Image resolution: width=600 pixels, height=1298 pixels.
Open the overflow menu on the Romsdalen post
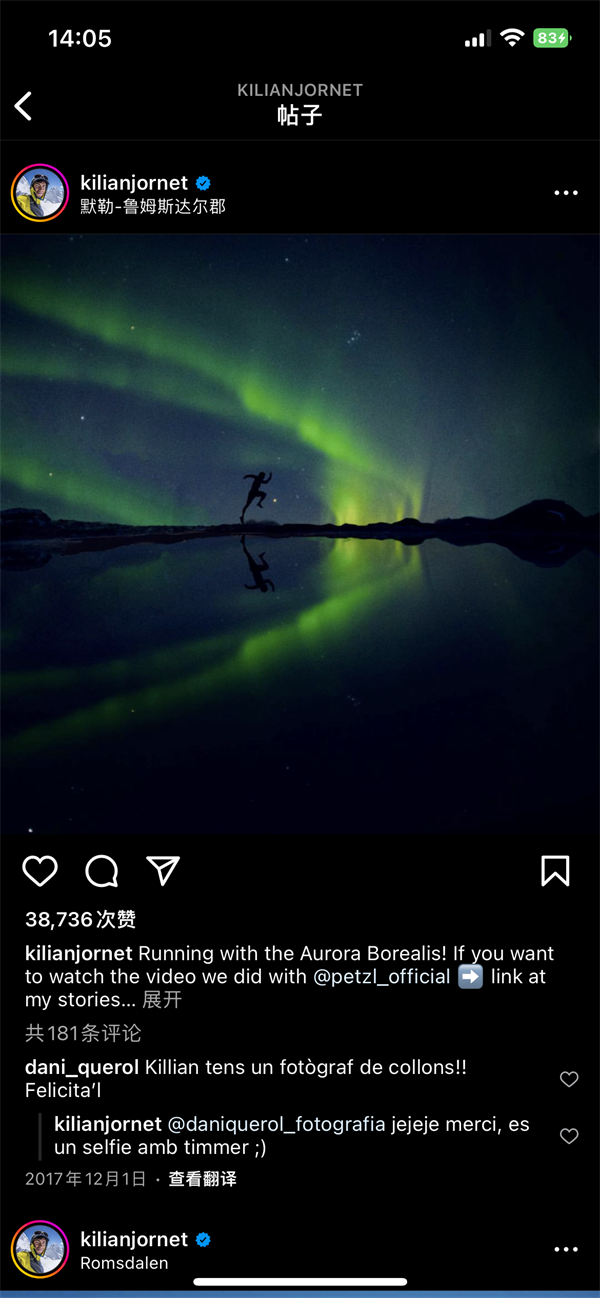[565, 1249]
